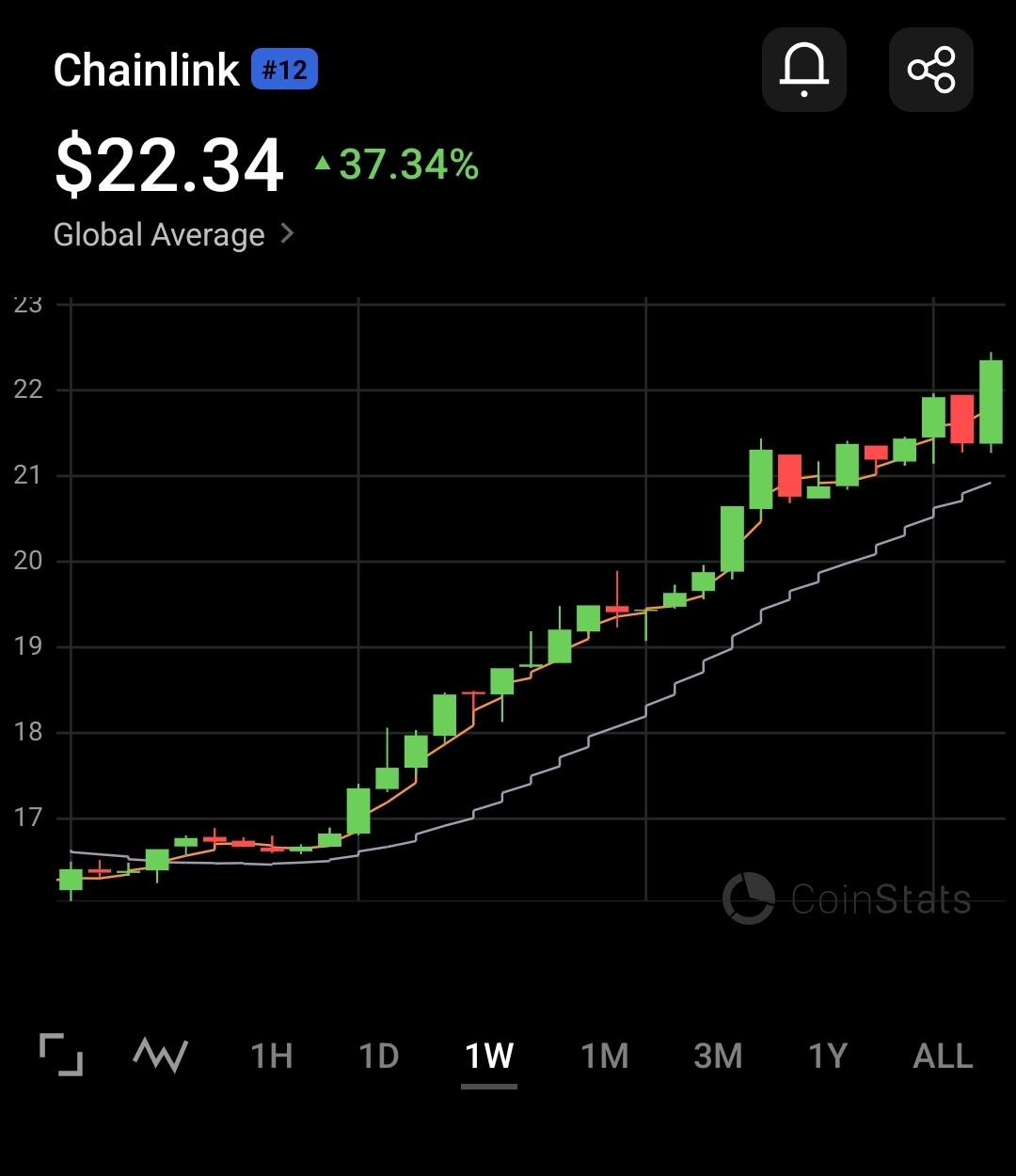Share the Chainlink chart
The image size is (1016, 1176).
(930, 71)
